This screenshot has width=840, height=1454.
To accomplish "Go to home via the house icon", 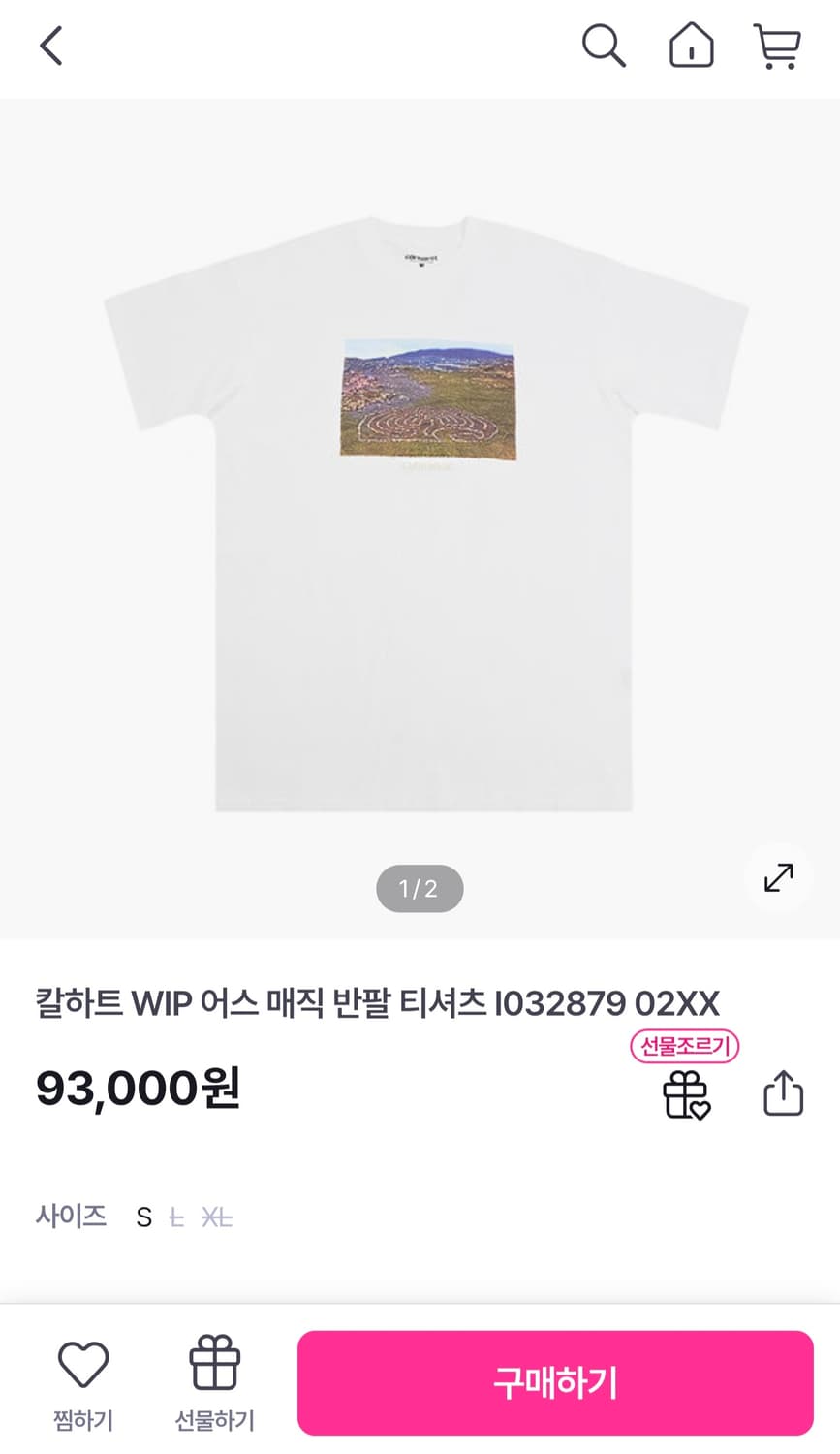I will point(691,45).
